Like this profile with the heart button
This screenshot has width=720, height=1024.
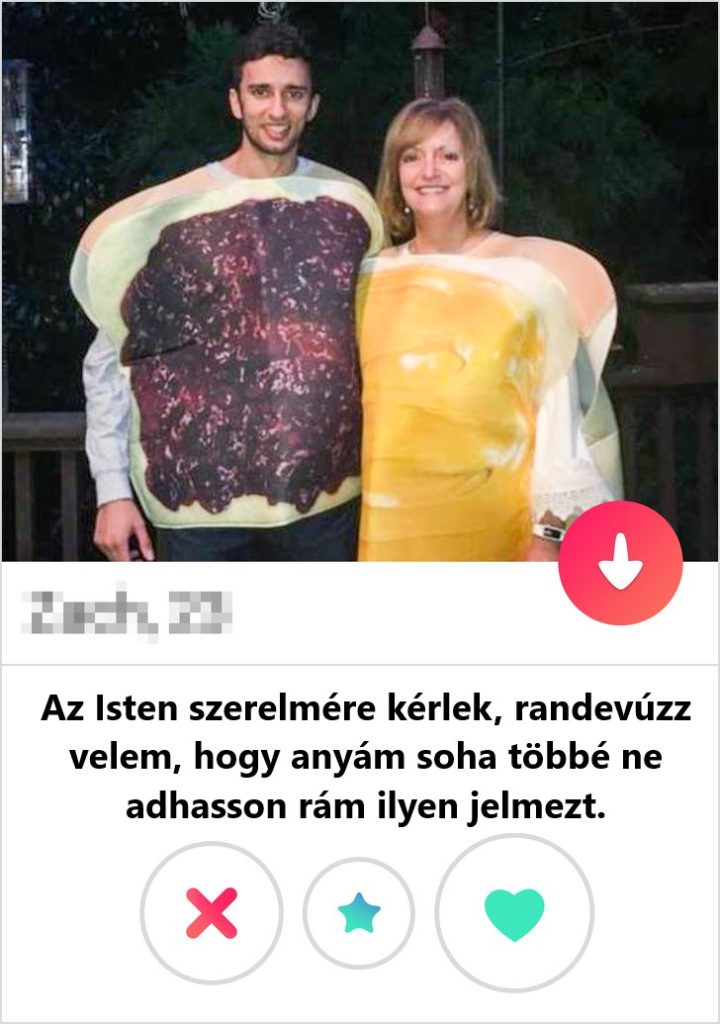[514, 913]
